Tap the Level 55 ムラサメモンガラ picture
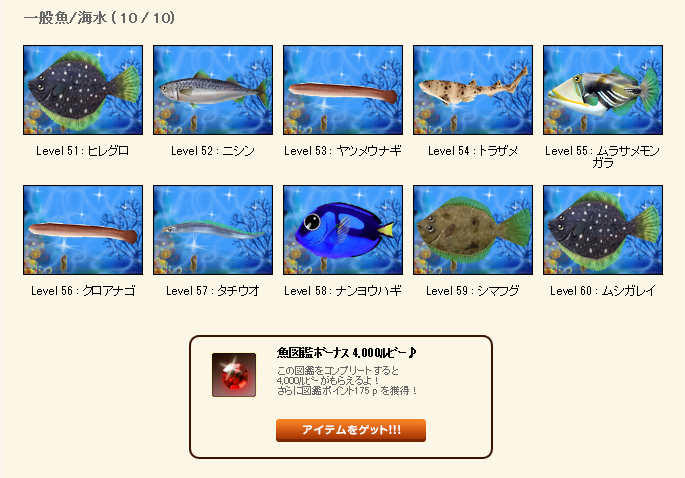Image resolution: width=685 pixels, height=478 pixels. click(x=603, y=90)
